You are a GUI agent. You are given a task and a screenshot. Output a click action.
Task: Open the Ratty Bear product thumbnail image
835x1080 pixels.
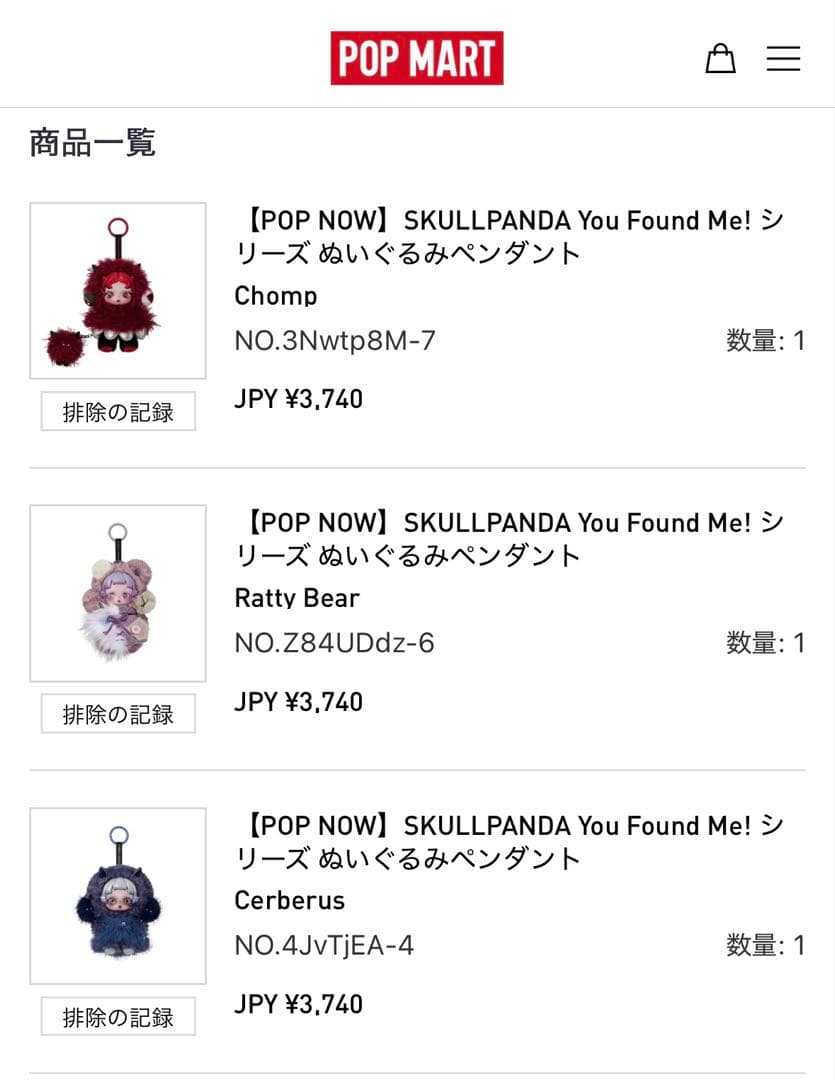click(117, 593)
